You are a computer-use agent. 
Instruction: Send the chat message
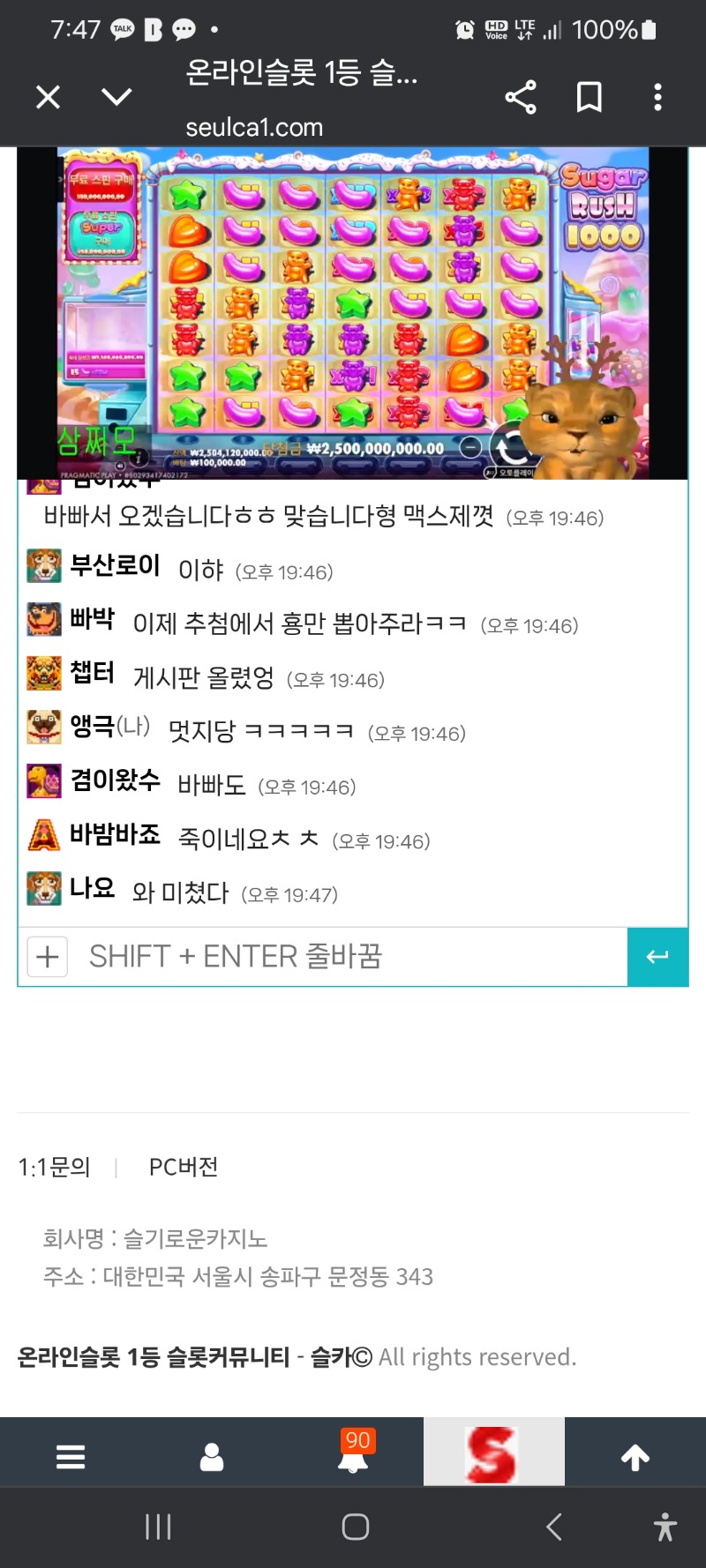657,957
